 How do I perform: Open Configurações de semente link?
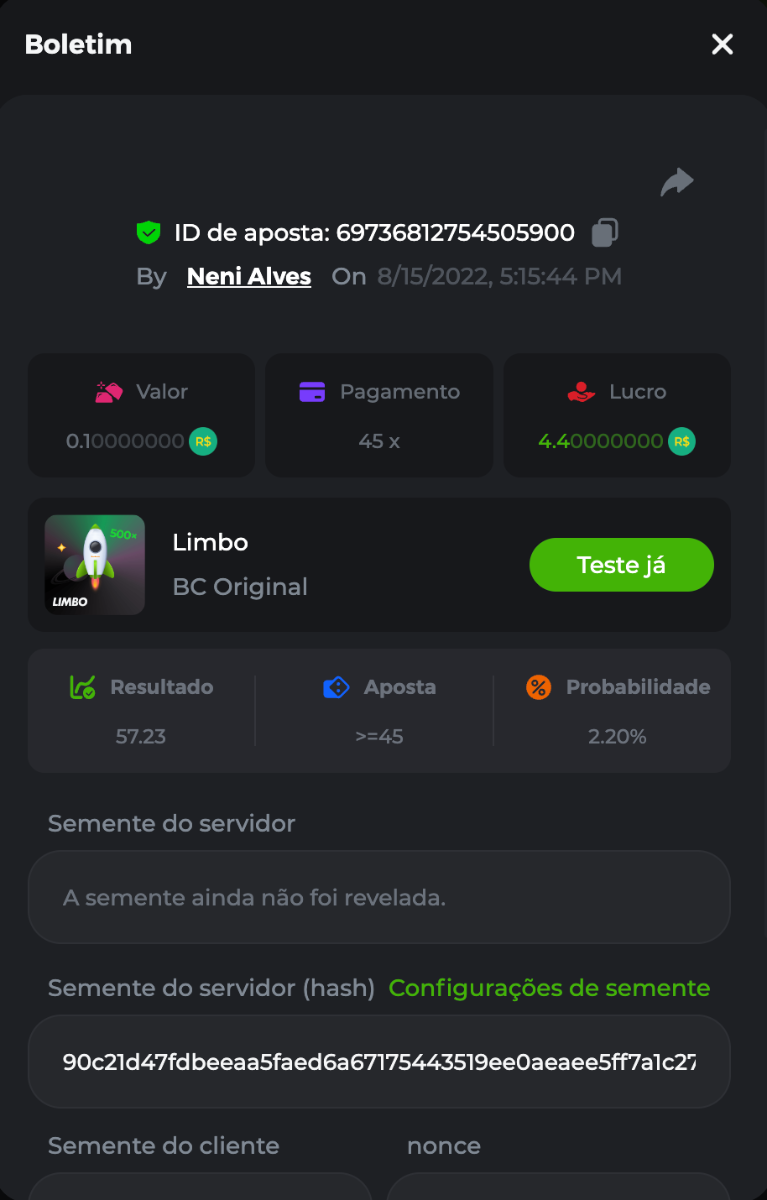(x=549, y=988)
